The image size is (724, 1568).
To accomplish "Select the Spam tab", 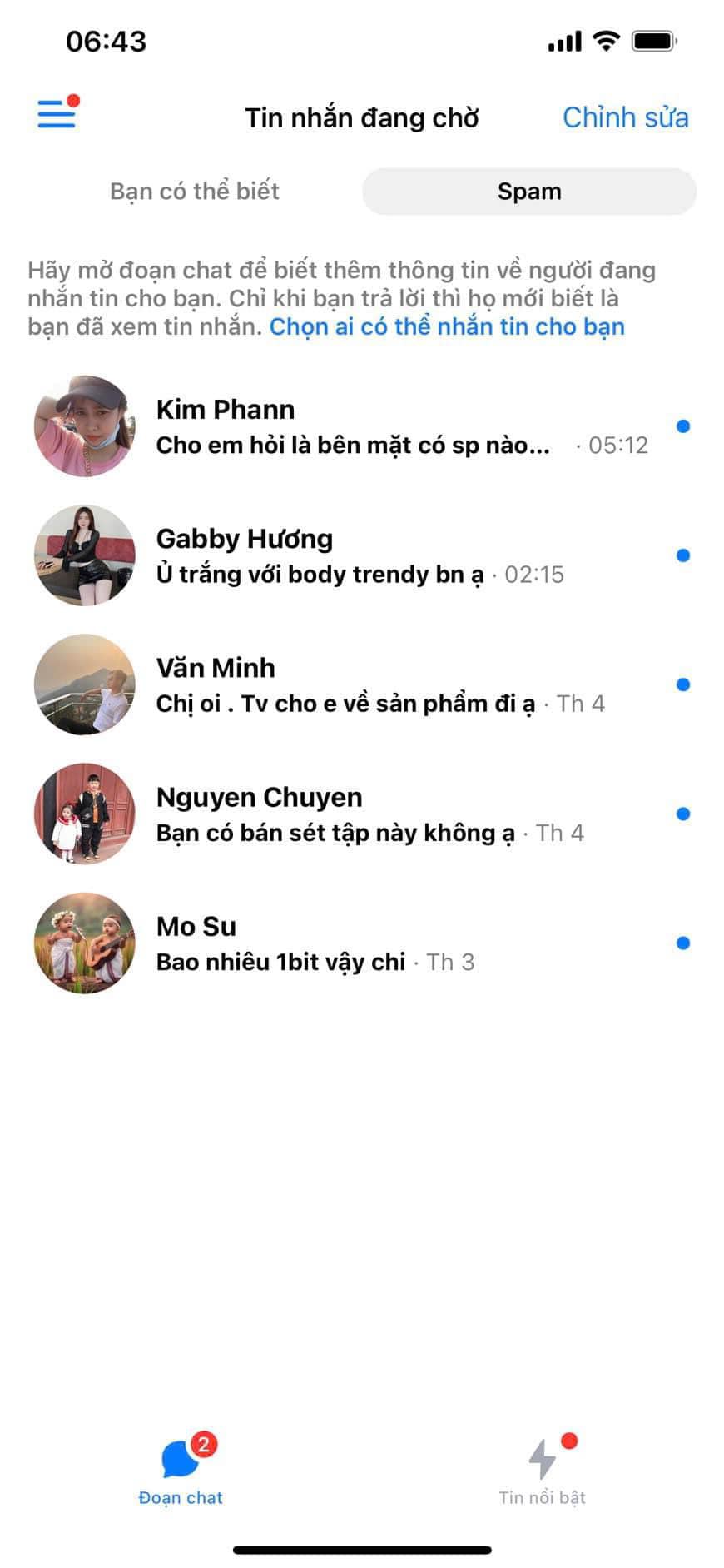I will coord(529,192).
